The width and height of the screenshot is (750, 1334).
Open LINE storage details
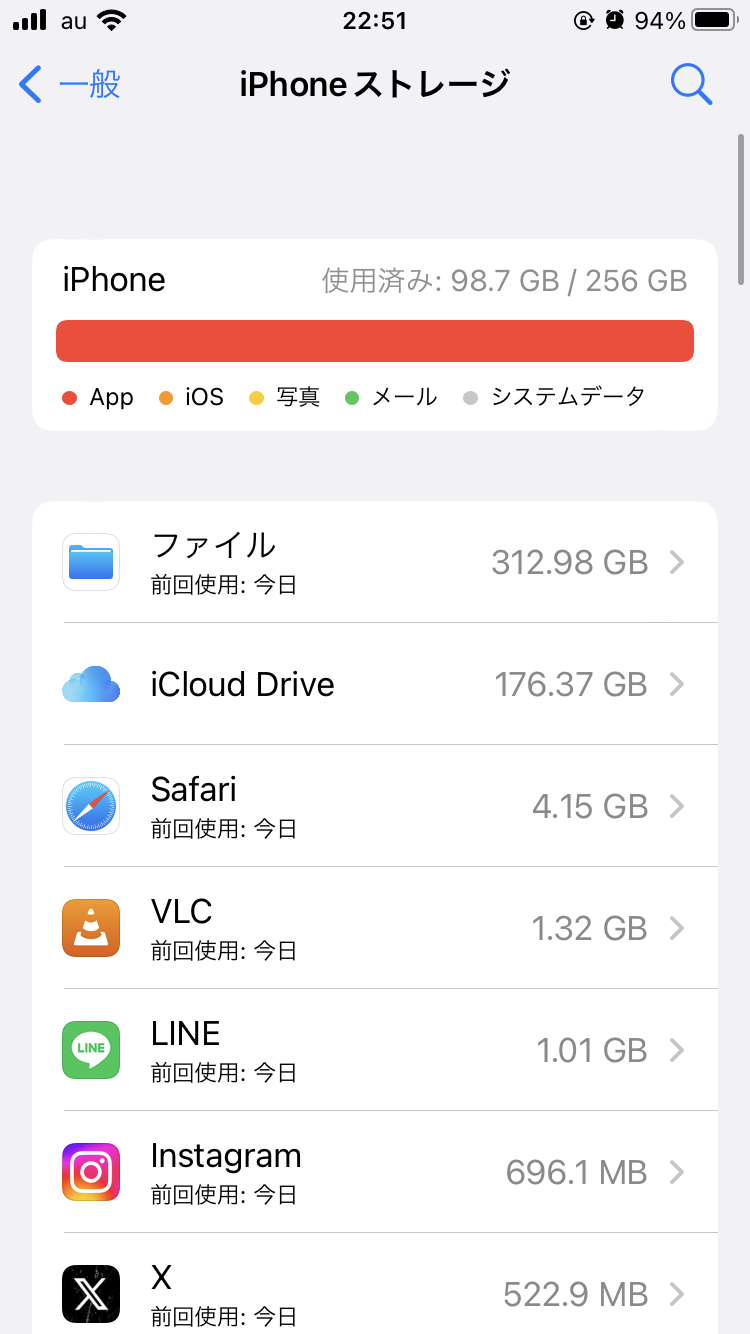tap(375, 1050)
